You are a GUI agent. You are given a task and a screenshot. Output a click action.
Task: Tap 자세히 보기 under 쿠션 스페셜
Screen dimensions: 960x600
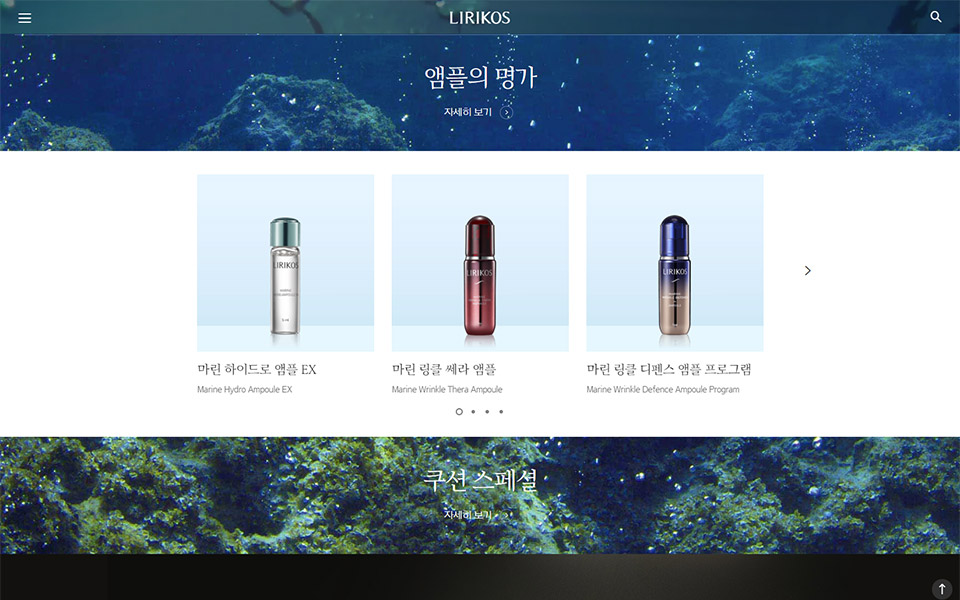click(469, 514)
